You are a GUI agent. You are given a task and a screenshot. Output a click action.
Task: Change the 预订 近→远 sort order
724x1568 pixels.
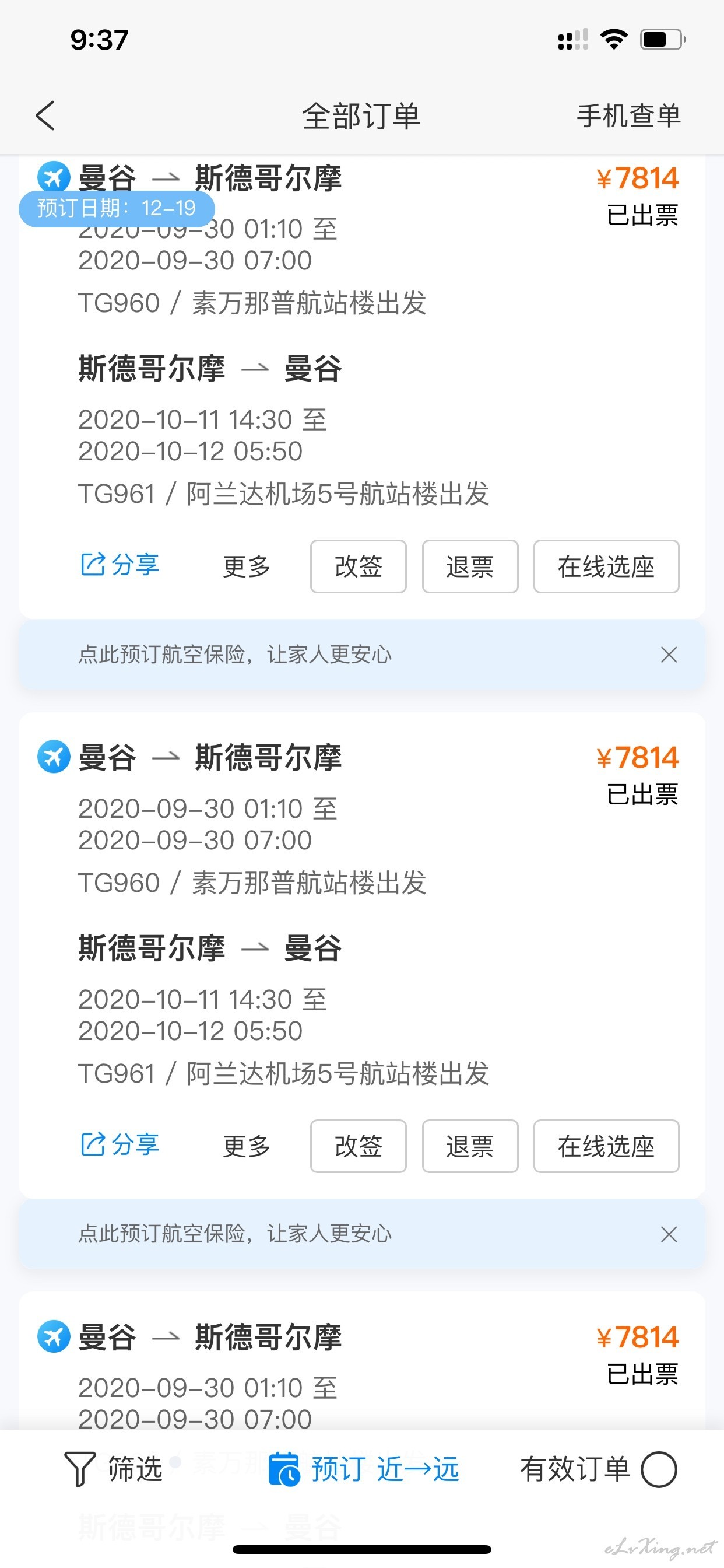click(x=364, y=1469)
